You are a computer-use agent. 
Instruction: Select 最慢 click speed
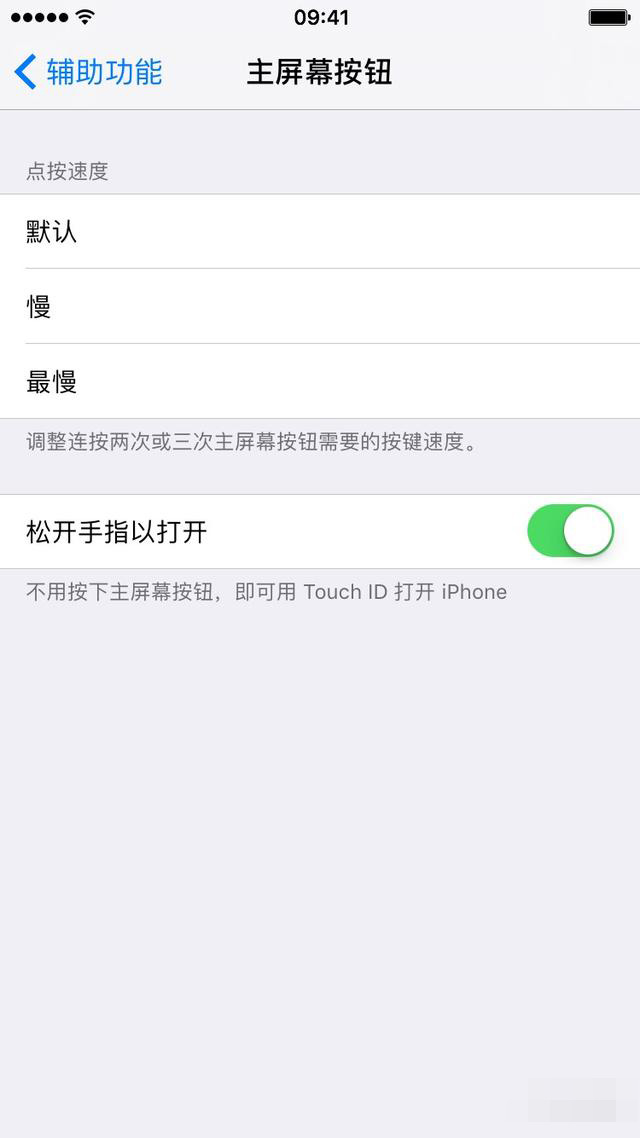[320, 381]
